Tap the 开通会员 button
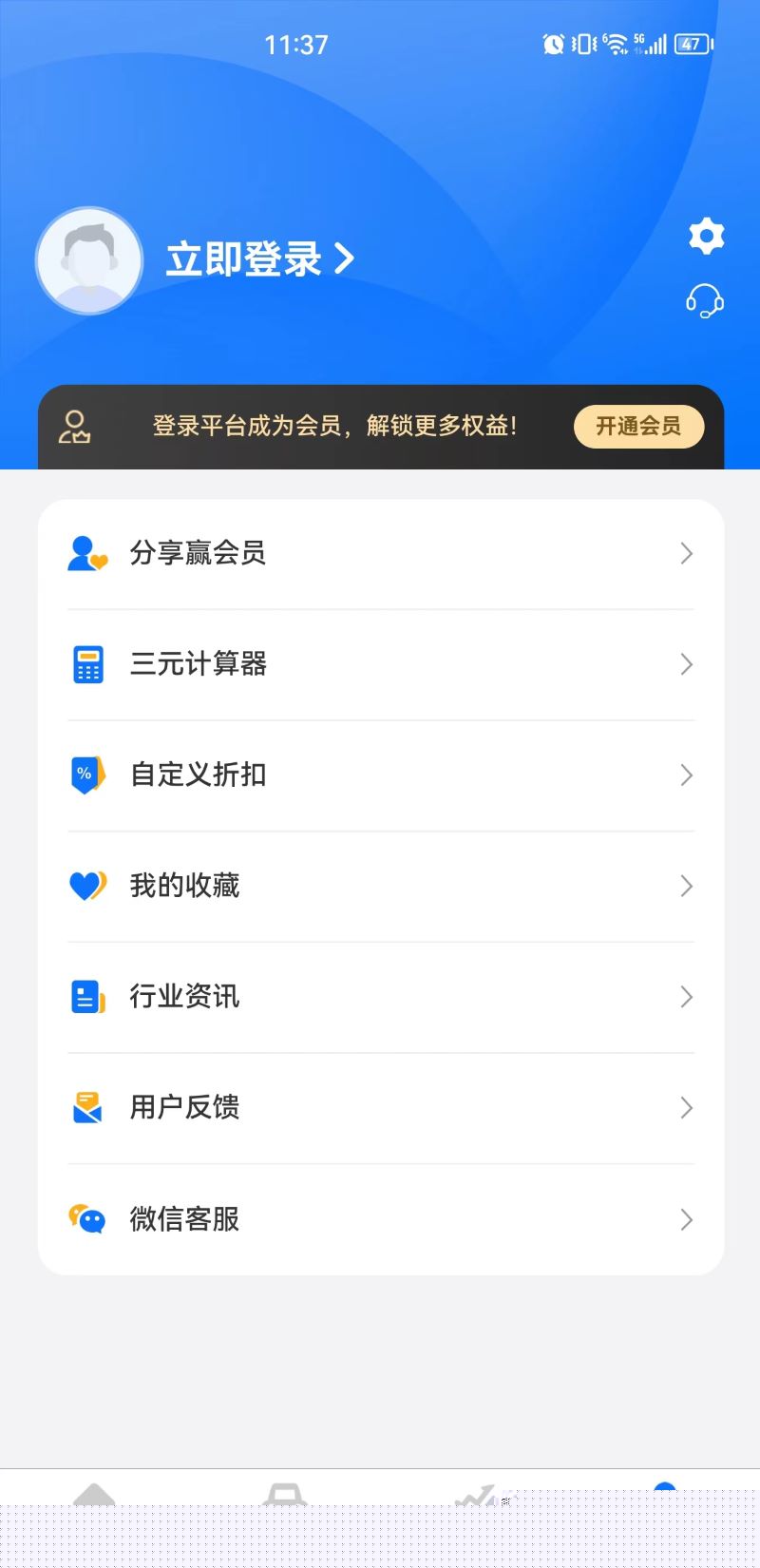Image resolution: width=760 pixels, height=1568 pixels. pyautogui.click(x=638, y=426)
